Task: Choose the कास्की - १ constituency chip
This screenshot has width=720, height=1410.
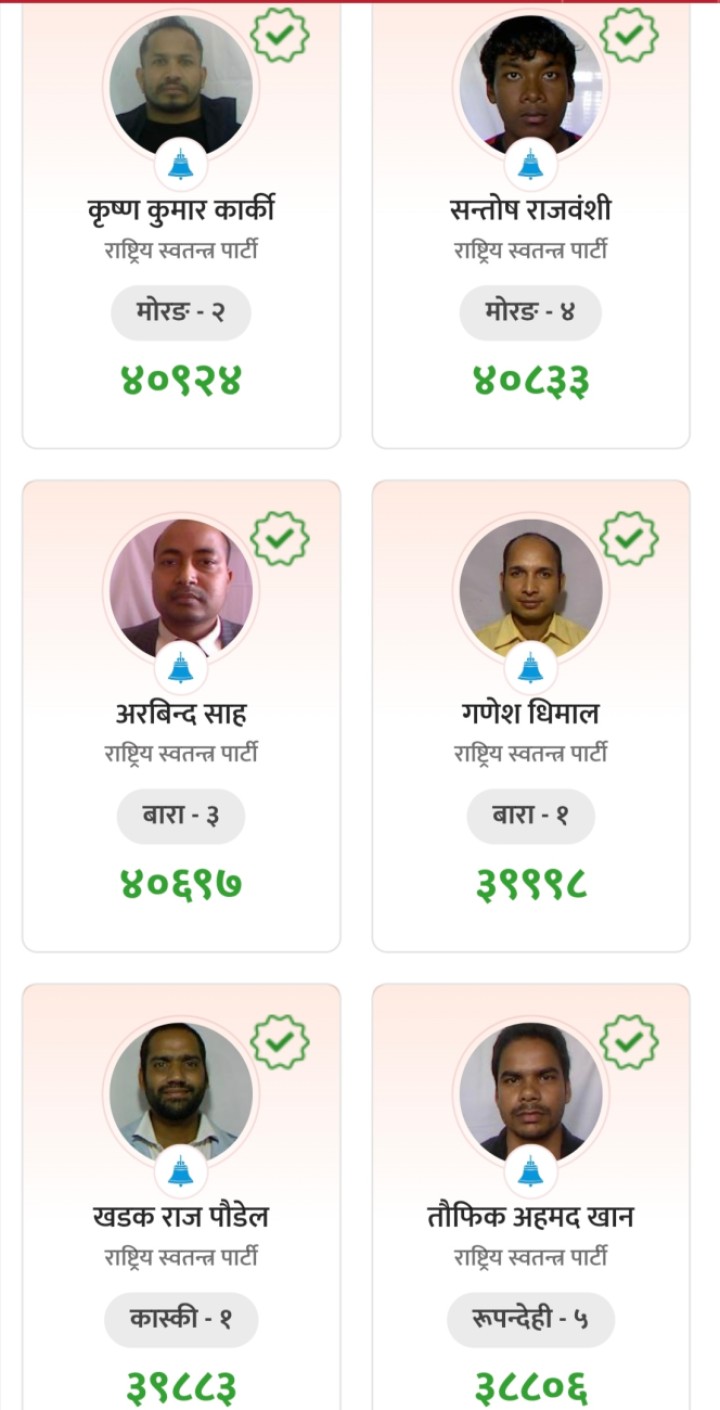Action: tap(181, 1320)
